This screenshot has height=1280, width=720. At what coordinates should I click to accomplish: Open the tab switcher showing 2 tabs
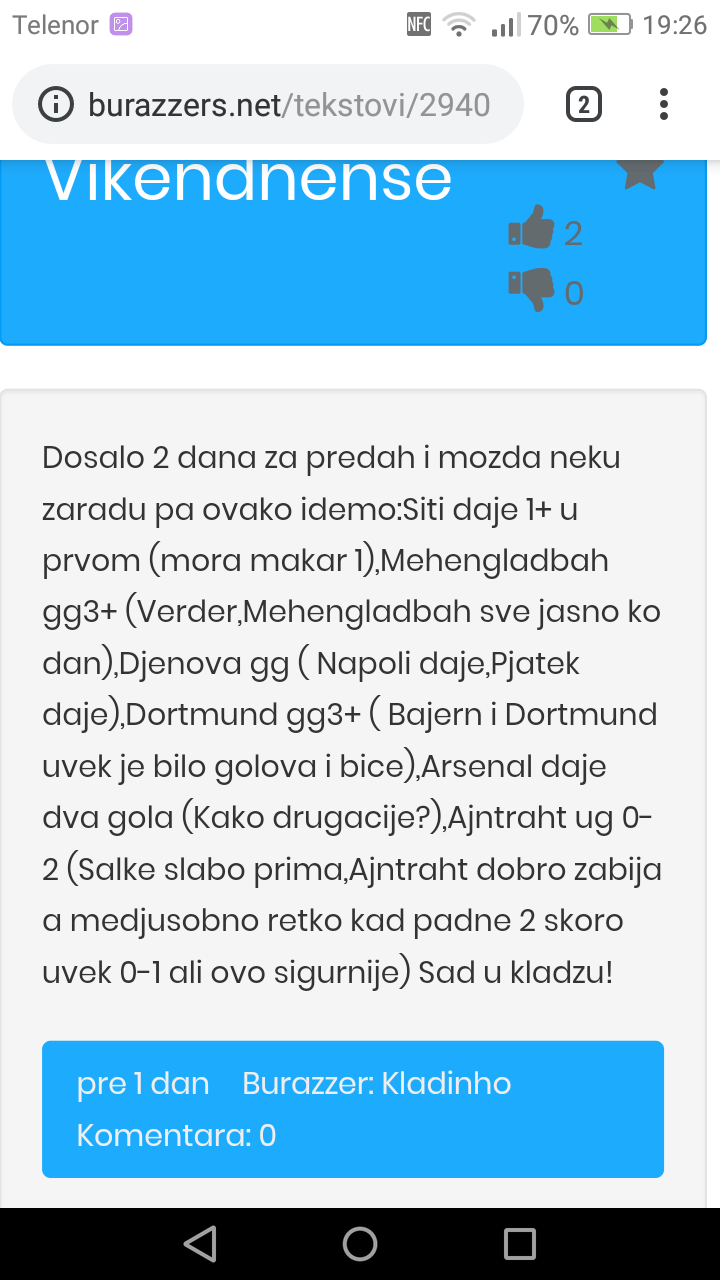[x=584, y=104]
